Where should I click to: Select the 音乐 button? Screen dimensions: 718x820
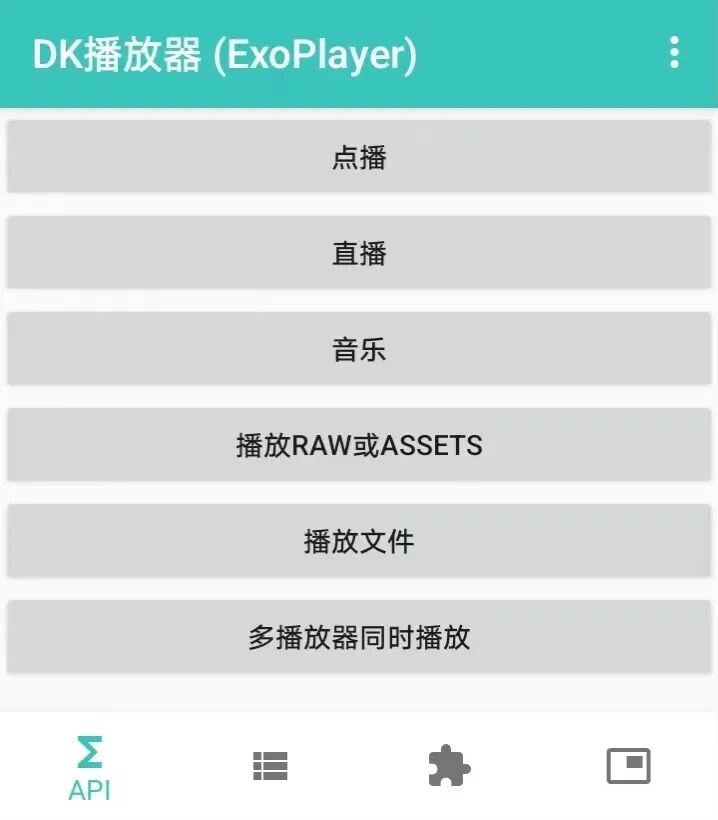359,349
